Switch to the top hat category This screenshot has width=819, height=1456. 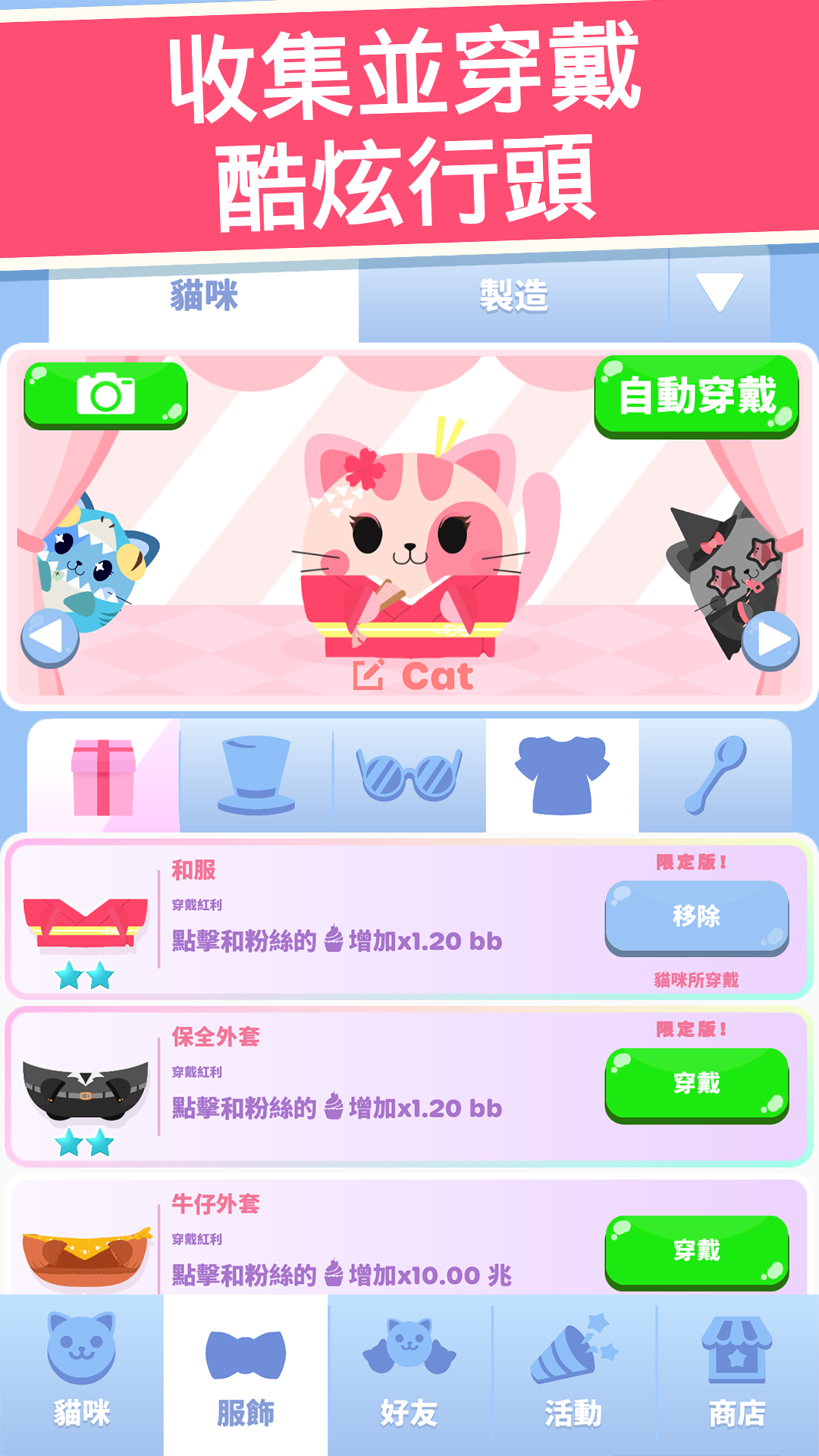(256, 777)
